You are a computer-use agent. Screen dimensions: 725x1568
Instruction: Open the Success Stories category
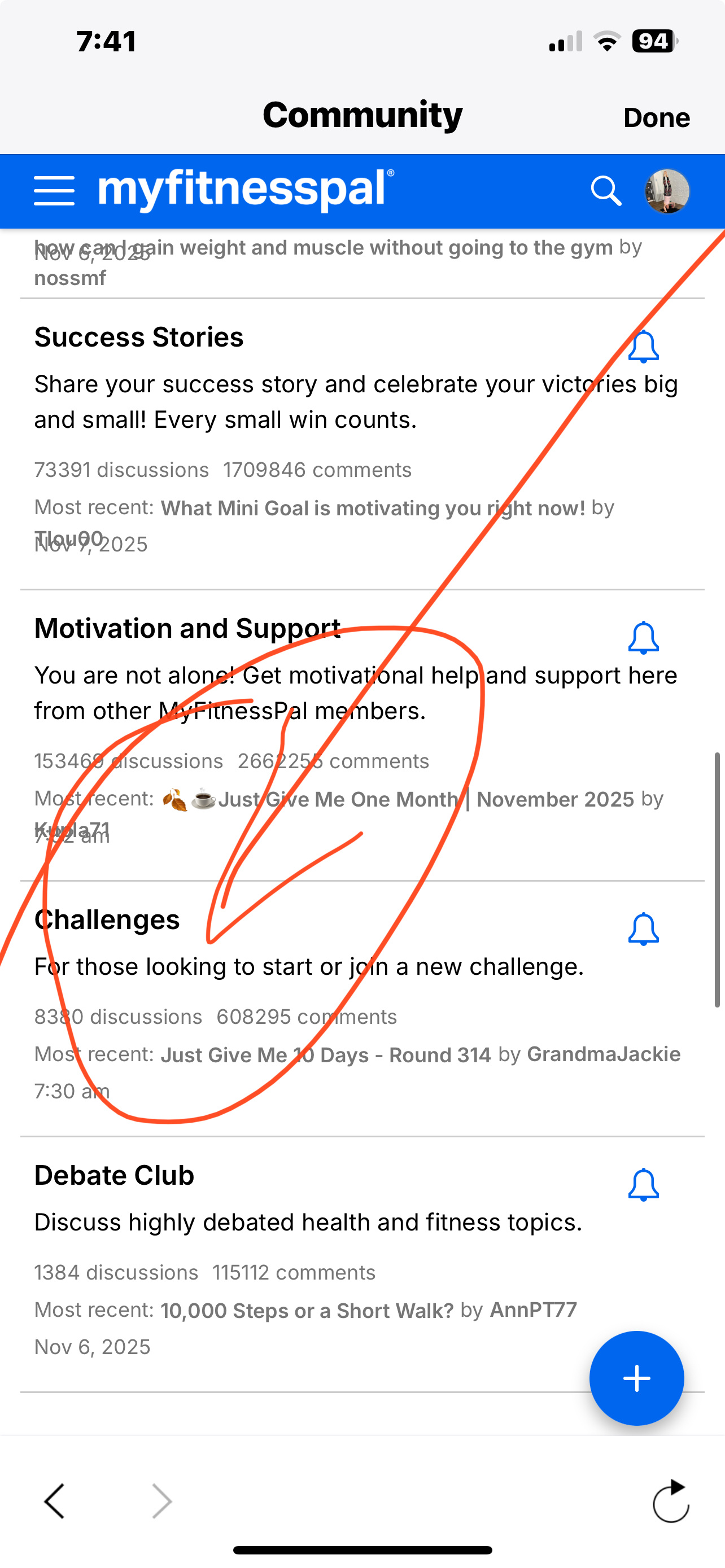[139, 337]
